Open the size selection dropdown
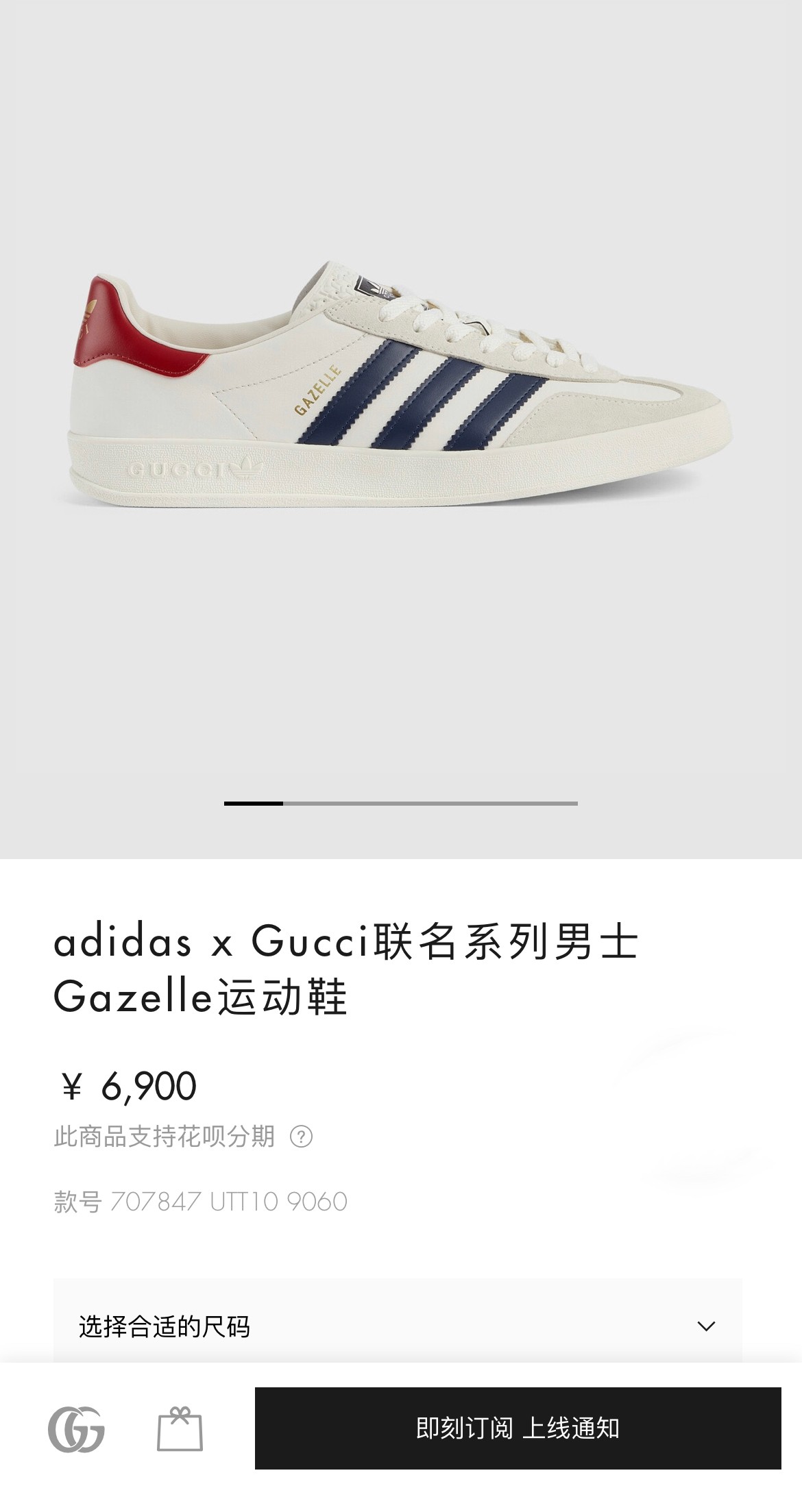This screenshot has width=802, height=1512. pyautogui.click(x=398, y=1326)
